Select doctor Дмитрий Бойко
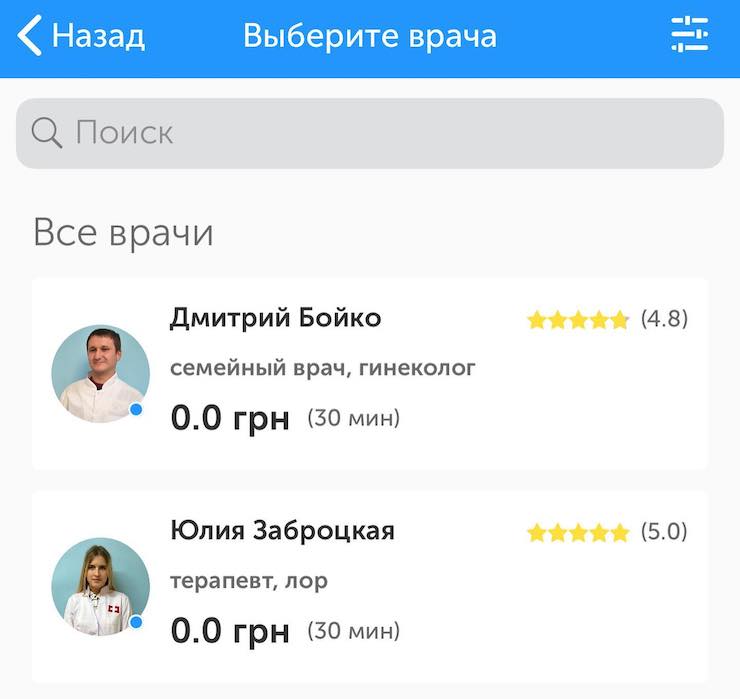 369,373
